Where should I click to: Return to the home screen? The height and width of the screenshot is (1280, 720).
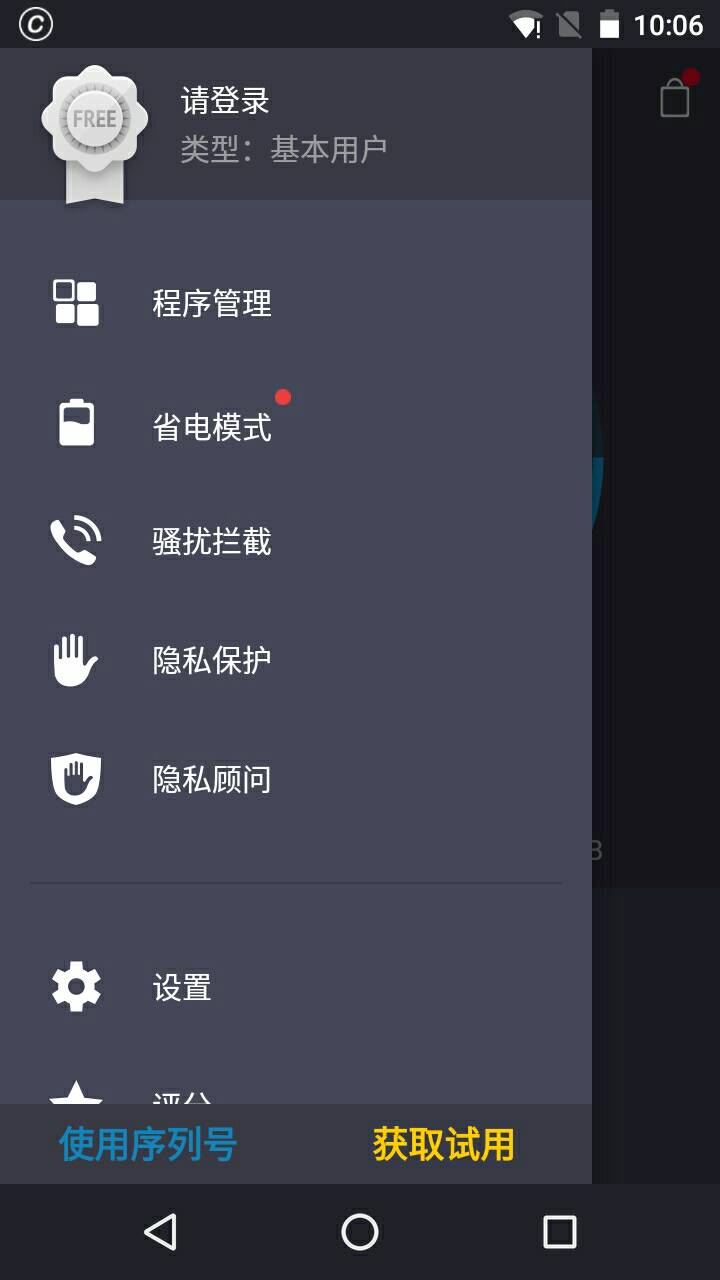[360, 1232]
